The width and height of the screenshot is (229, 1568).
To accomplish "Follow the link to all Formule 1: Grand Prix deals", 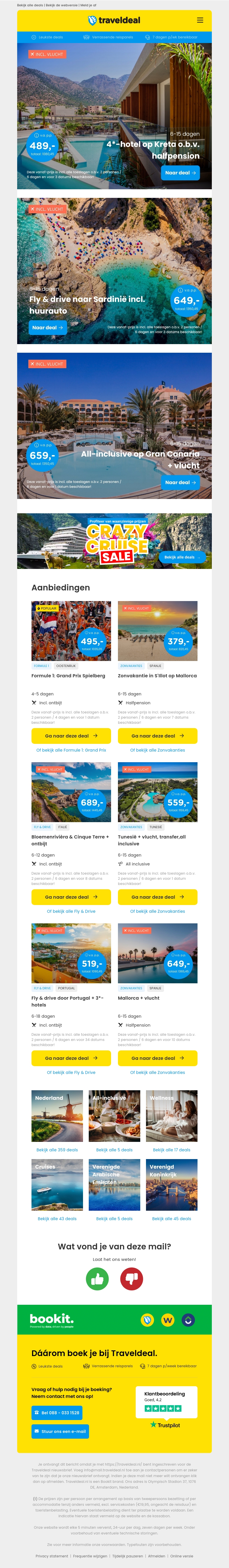I will click(71, 750).
